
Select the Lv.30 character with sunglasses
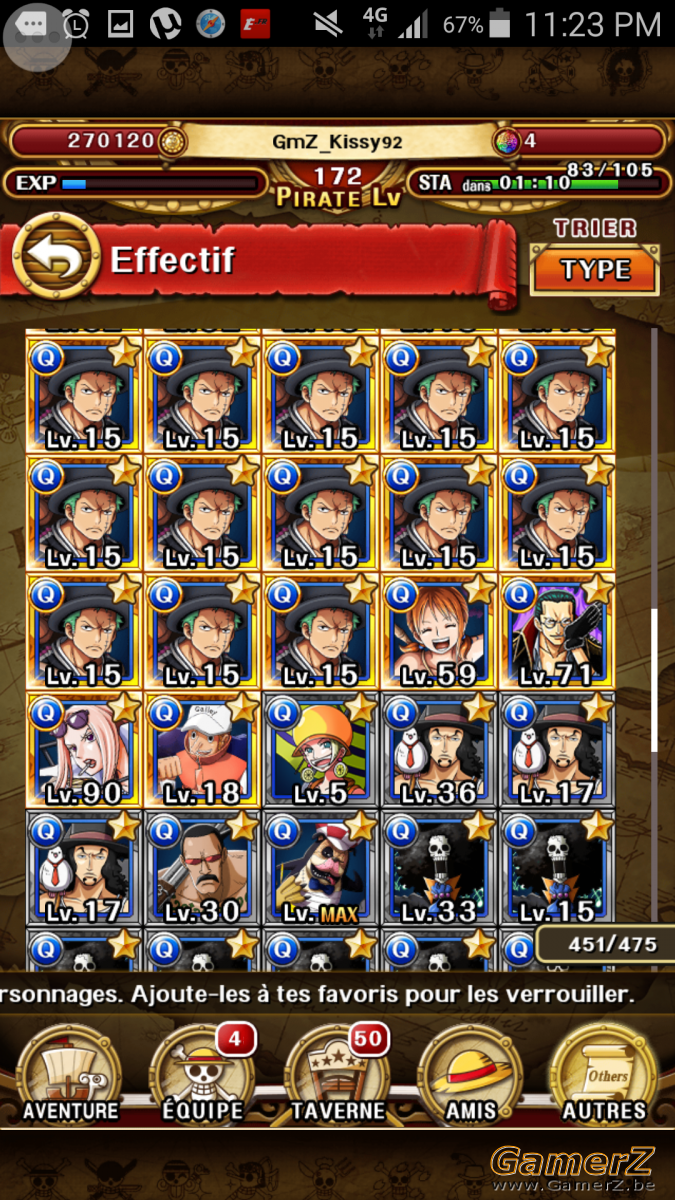point(203,868)
